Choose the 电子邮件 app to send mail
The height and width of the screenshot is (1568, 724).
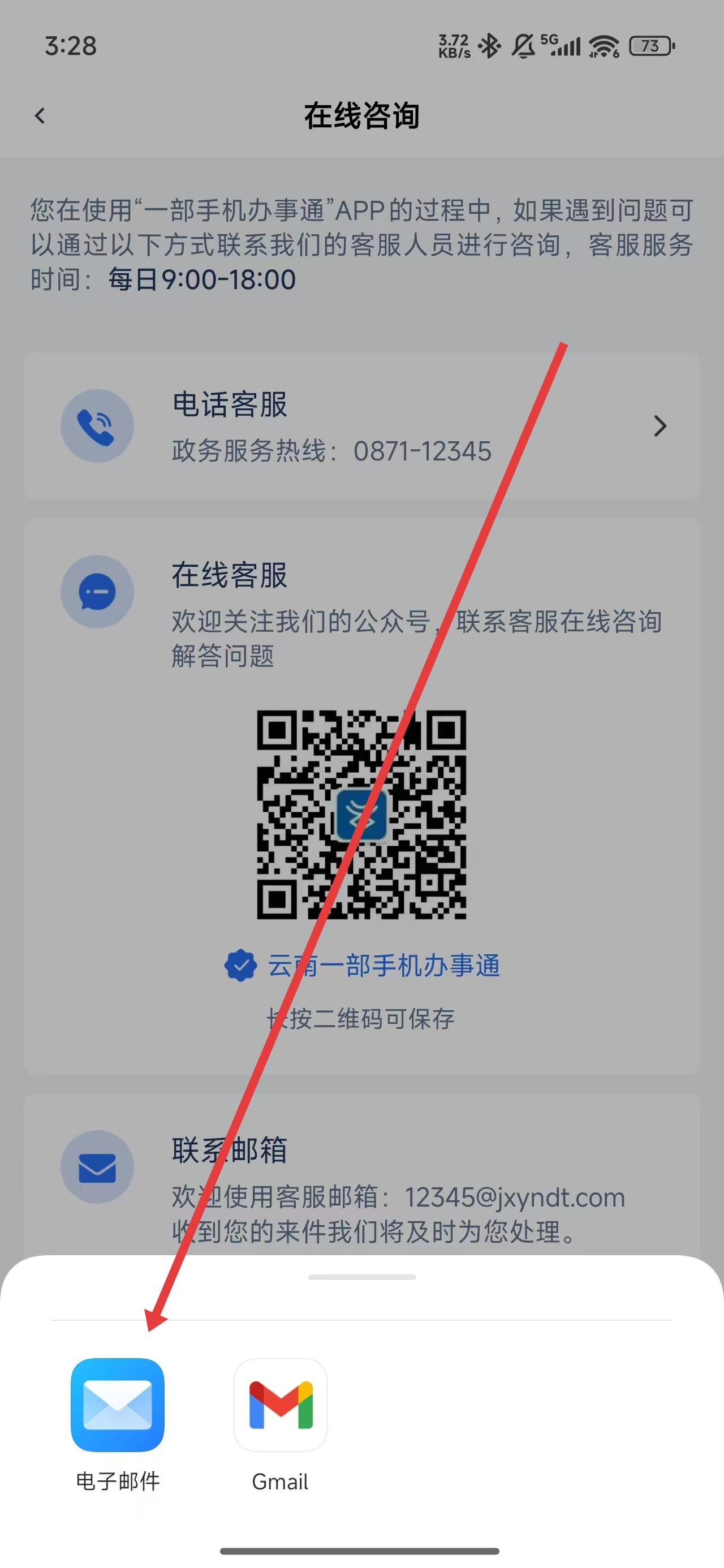[118, 1405]
